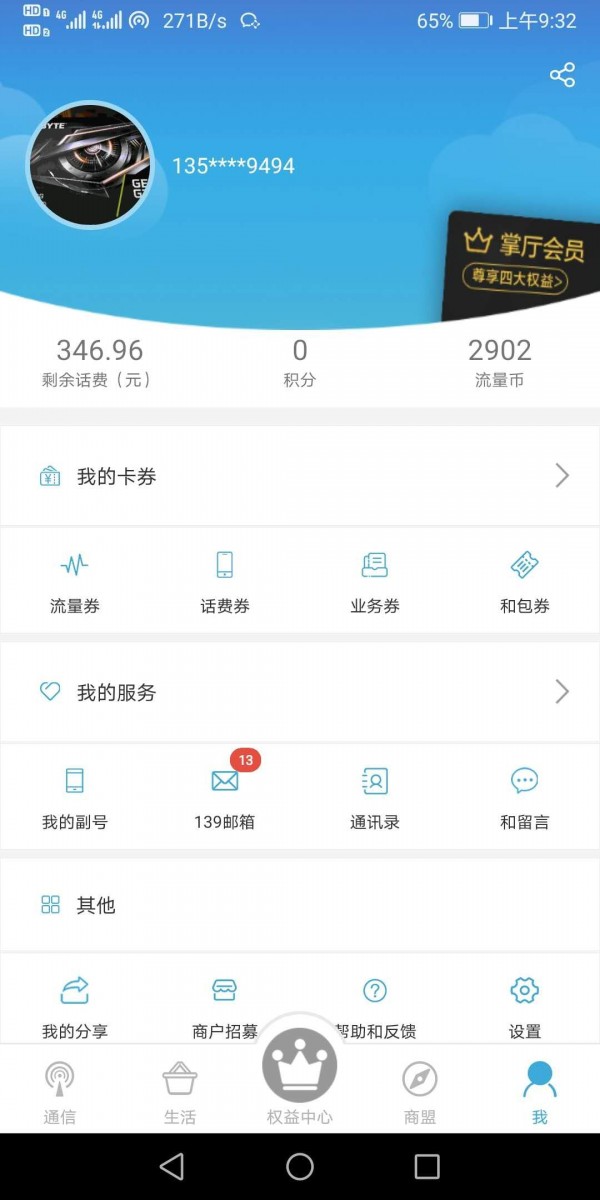
Task: Open the 掌厅会员 membership card
Action: pyautogui.click(x=521, y=263)
